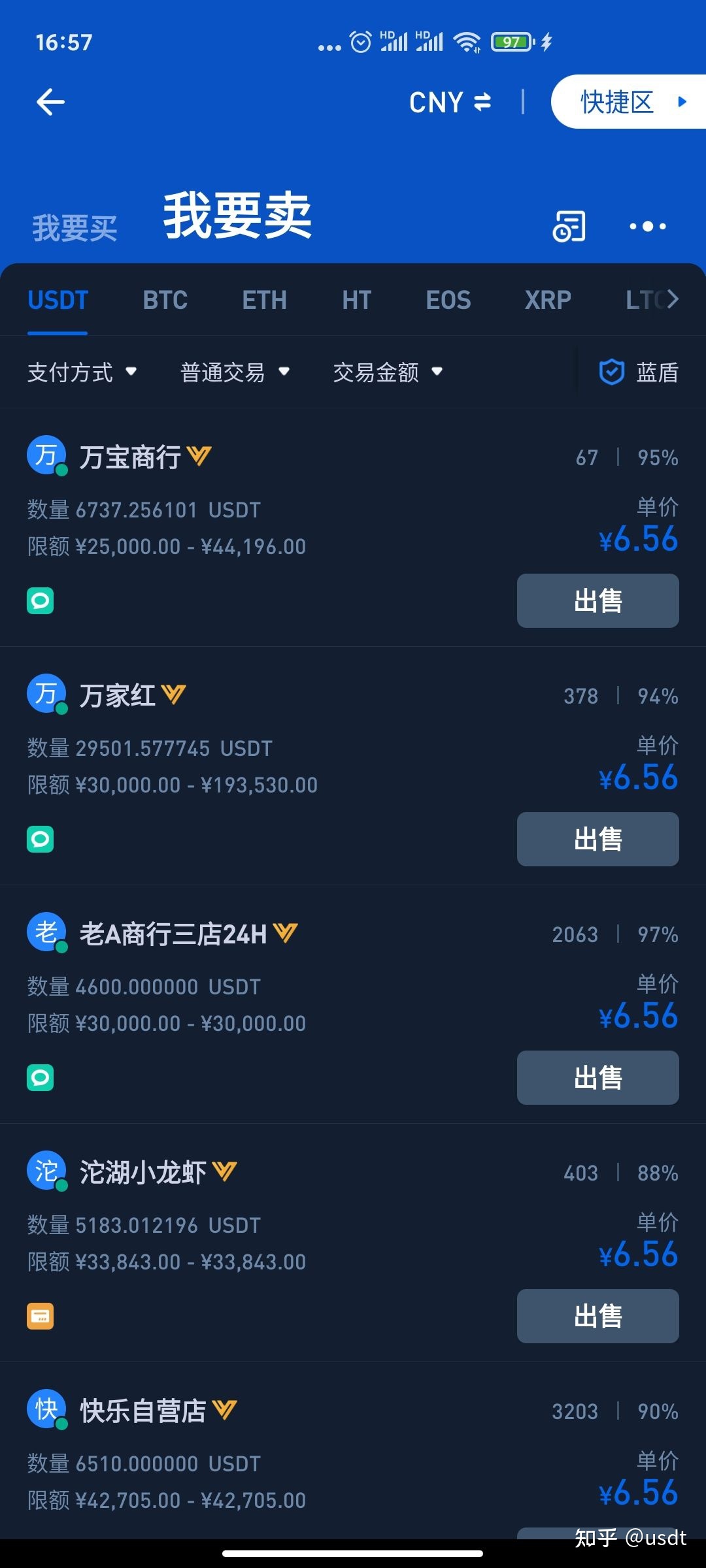
Task: Click the bank card payment icon on 沱湖小龙虾
Action: (x=41, y=1316)
